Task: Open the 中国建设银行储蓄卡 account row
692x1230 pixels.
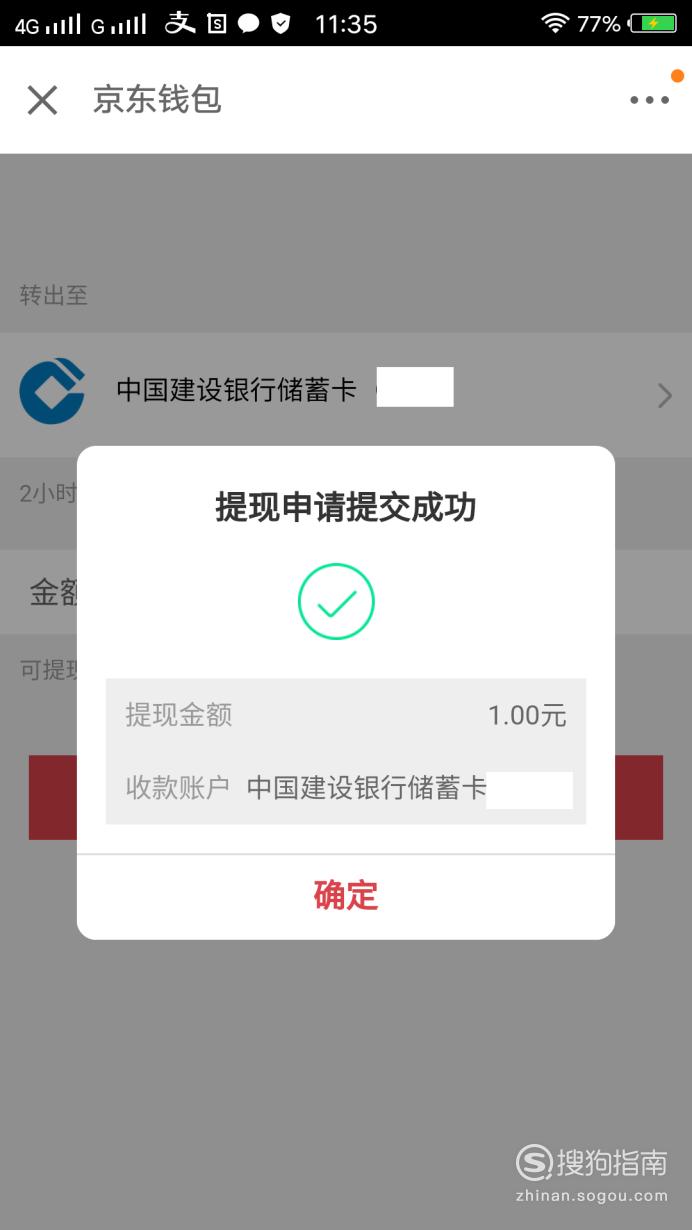Action: (346, 390)
